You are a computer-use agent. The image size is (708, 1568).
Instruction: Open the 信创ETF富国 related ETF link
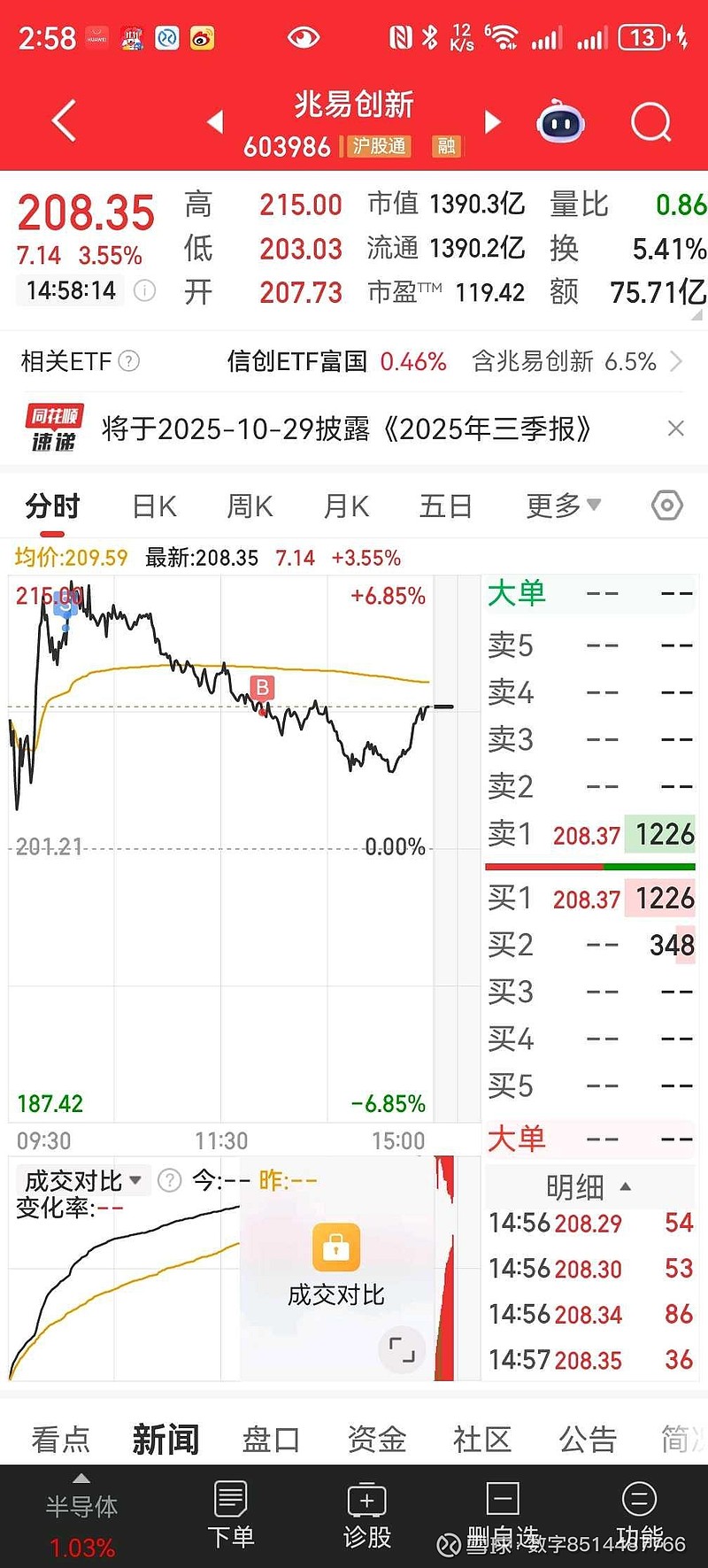coord(301,361)
